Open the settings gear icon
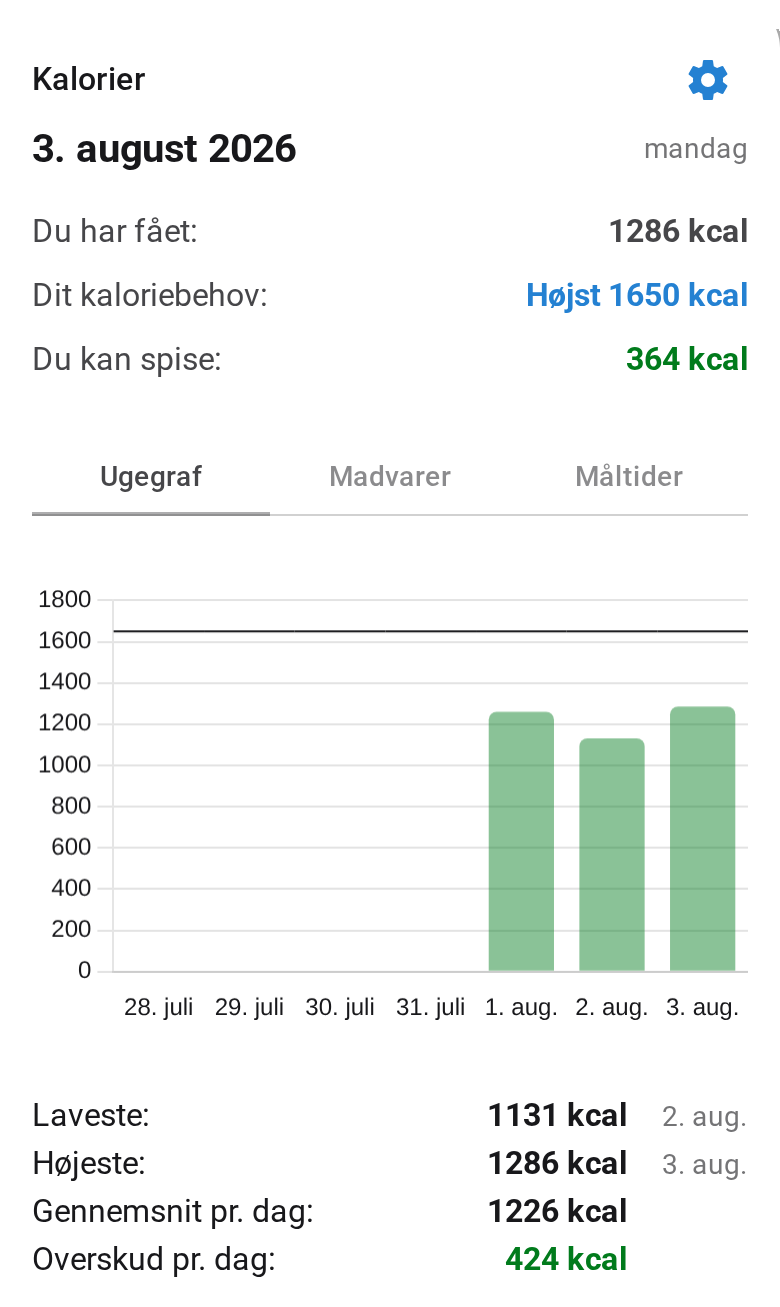The height and width of the screenshot is (1307, 780). point(708,80)
